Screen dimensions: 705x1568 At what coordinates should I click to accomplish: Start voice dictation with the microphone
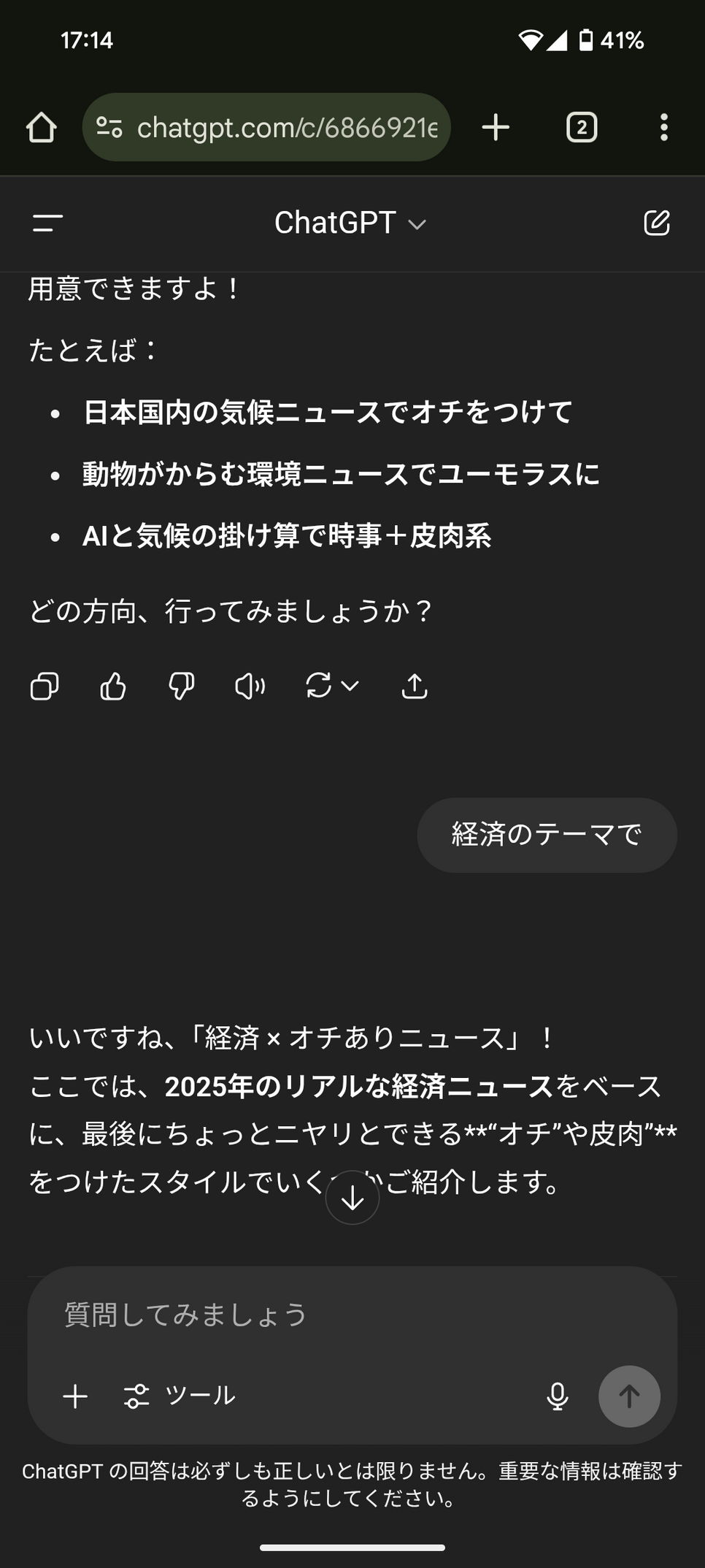[558, 1396]
